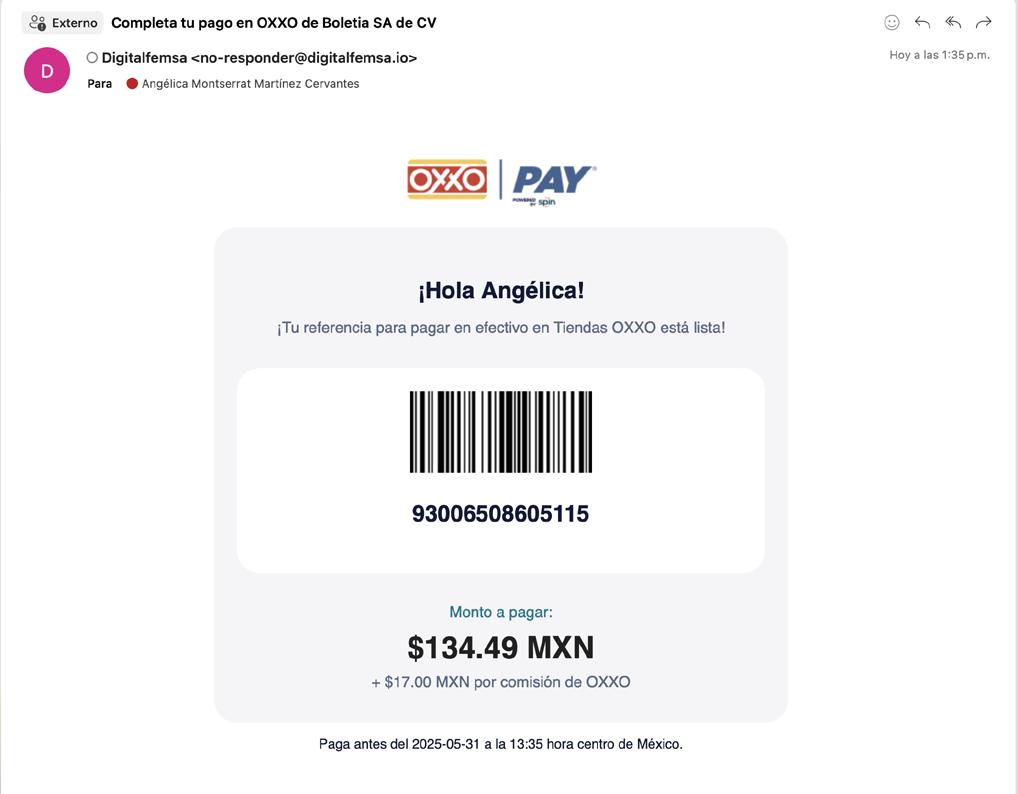Open recipient Angélica Montserrat Martínez Cervantes
The width and height of the screenshot is (1018, 794).
pos(250,84)
